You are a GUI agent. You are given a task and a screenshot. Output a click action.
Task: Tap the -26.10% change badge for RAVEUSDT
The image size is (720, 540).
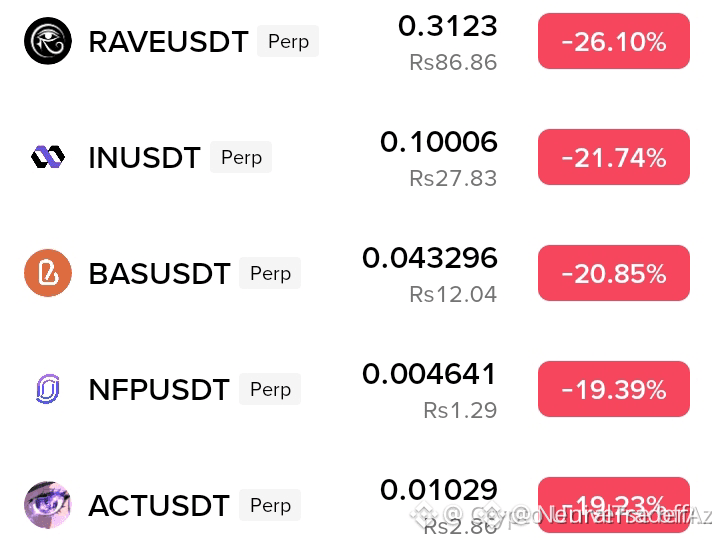(x=613, y=41)
